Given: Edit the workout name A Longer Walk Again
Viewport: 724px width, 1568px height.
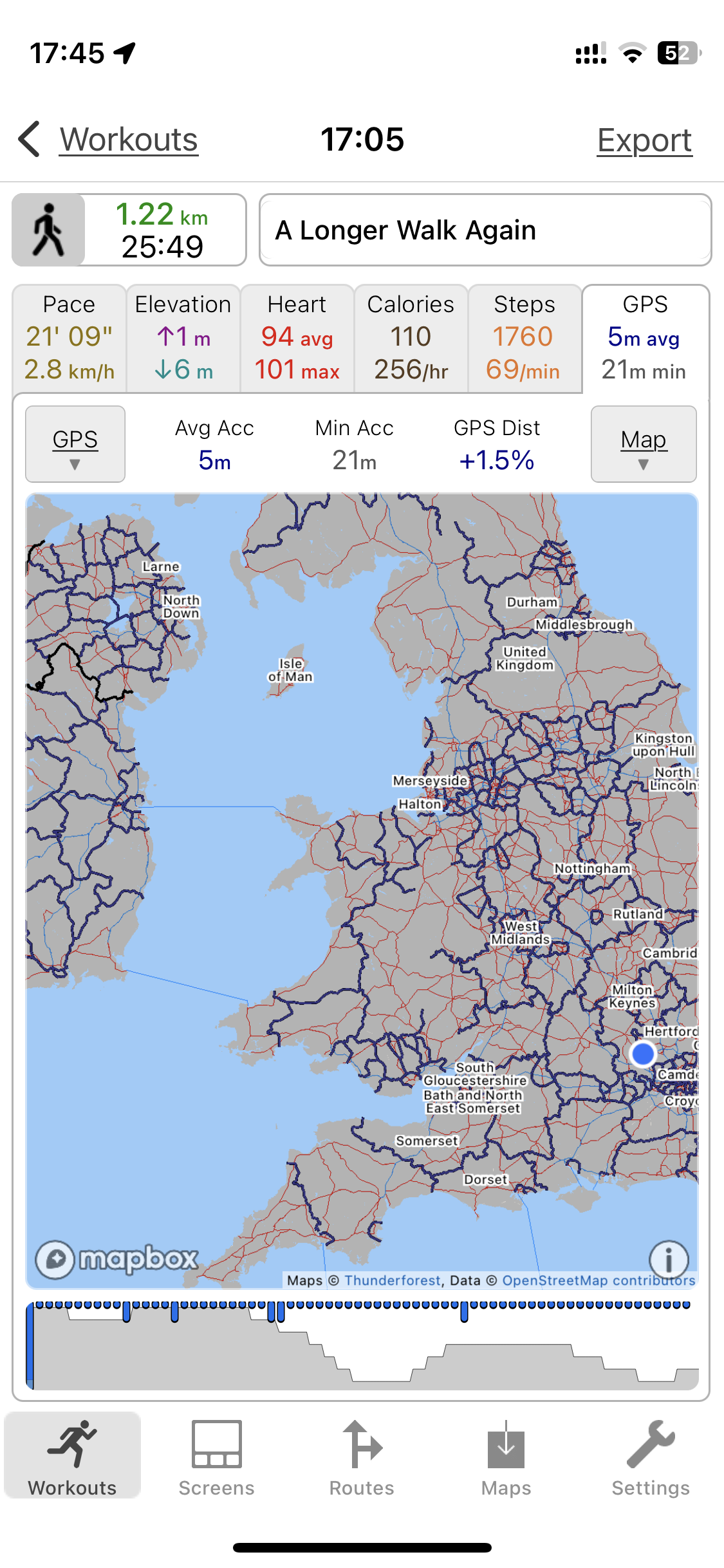Looking at the screenshot, I should [x=485, y=230].
